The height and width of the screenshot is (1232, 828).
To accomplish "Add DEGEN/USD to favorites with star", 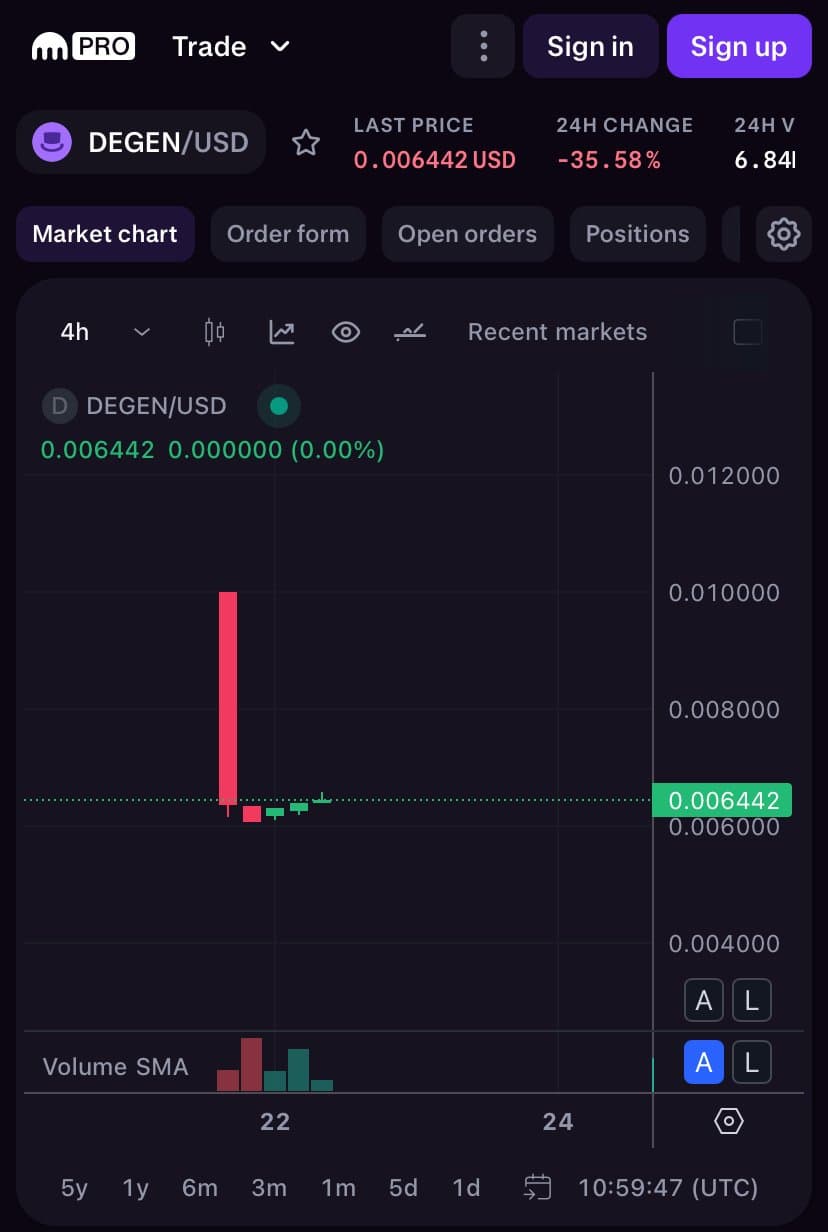I will pyautogui.click(x=305, y=143).
